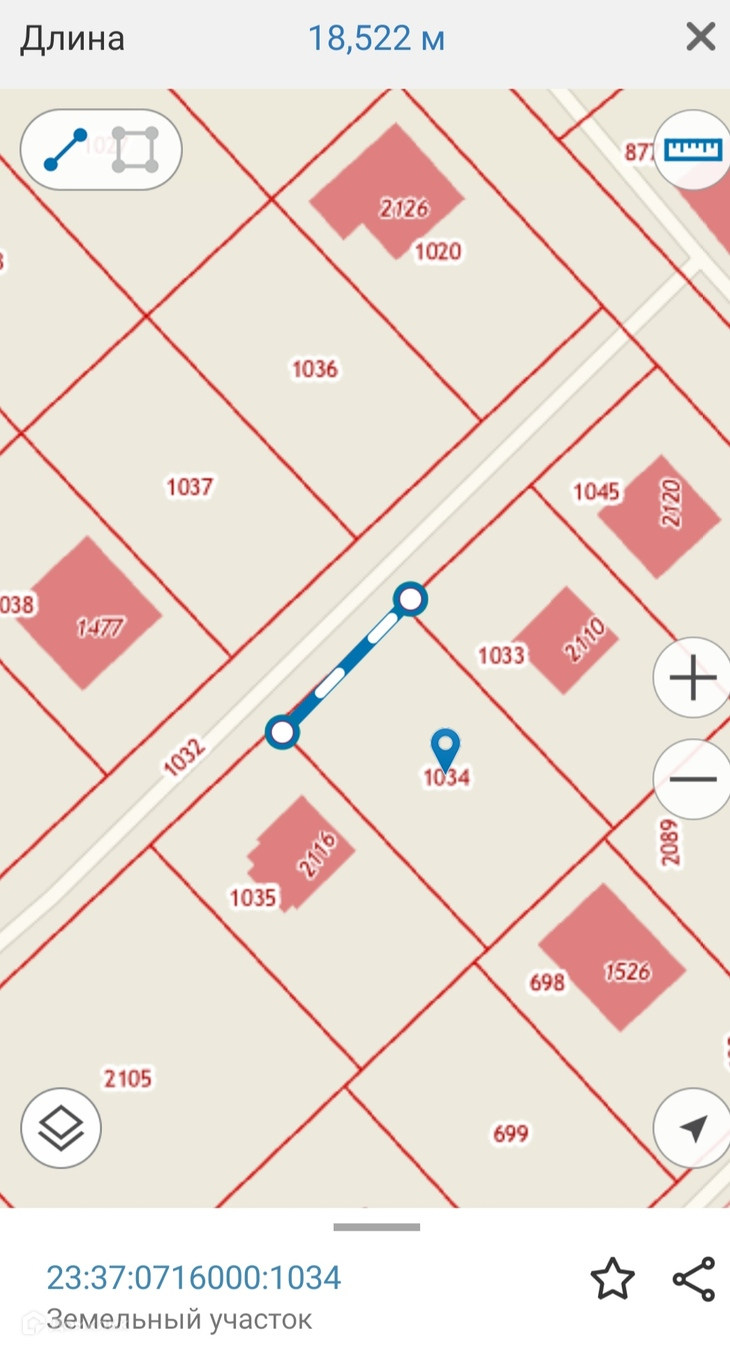Screen dimensions: 730x1350
Task: Expand the bottom sheet handle
Action: 377,1227
